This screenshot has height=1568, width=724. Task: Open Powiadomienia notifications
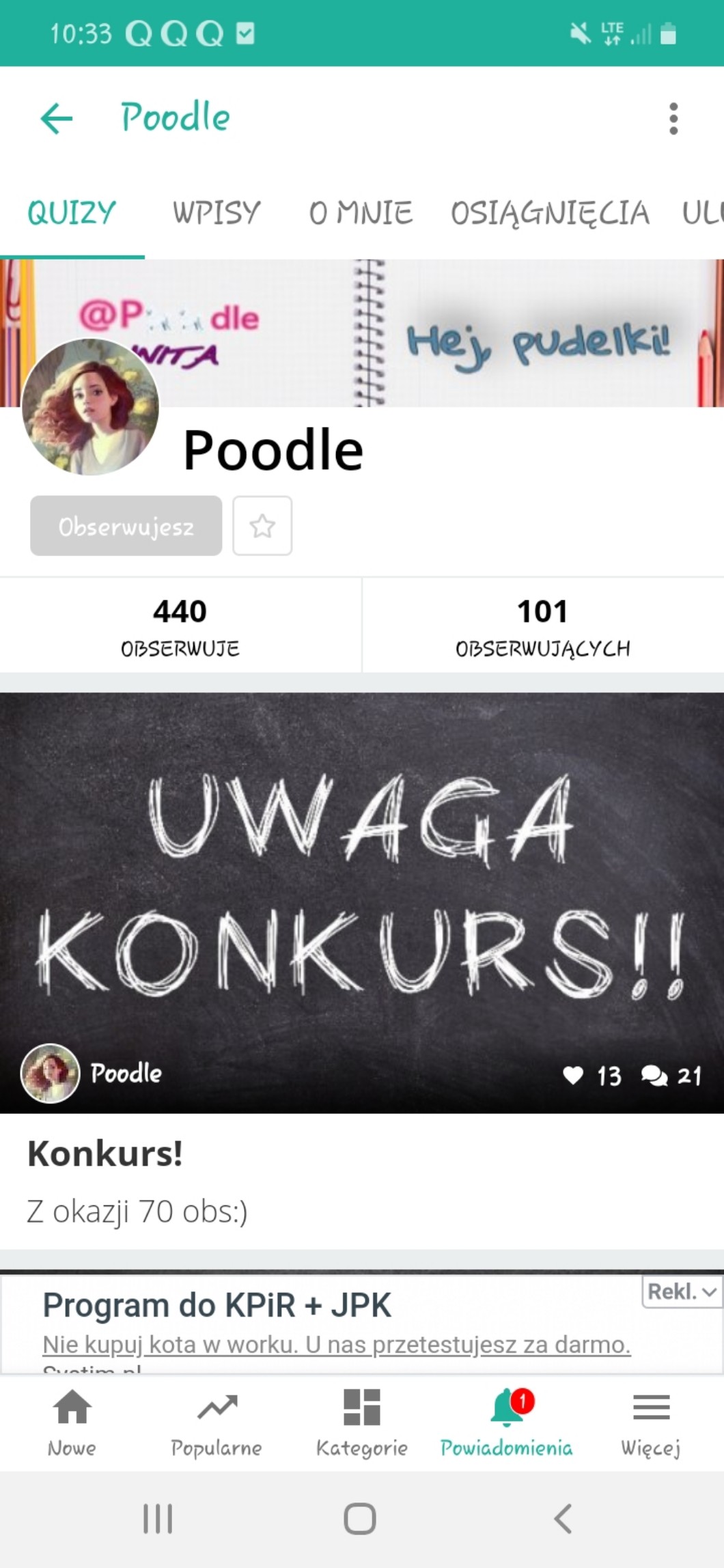506,1423
